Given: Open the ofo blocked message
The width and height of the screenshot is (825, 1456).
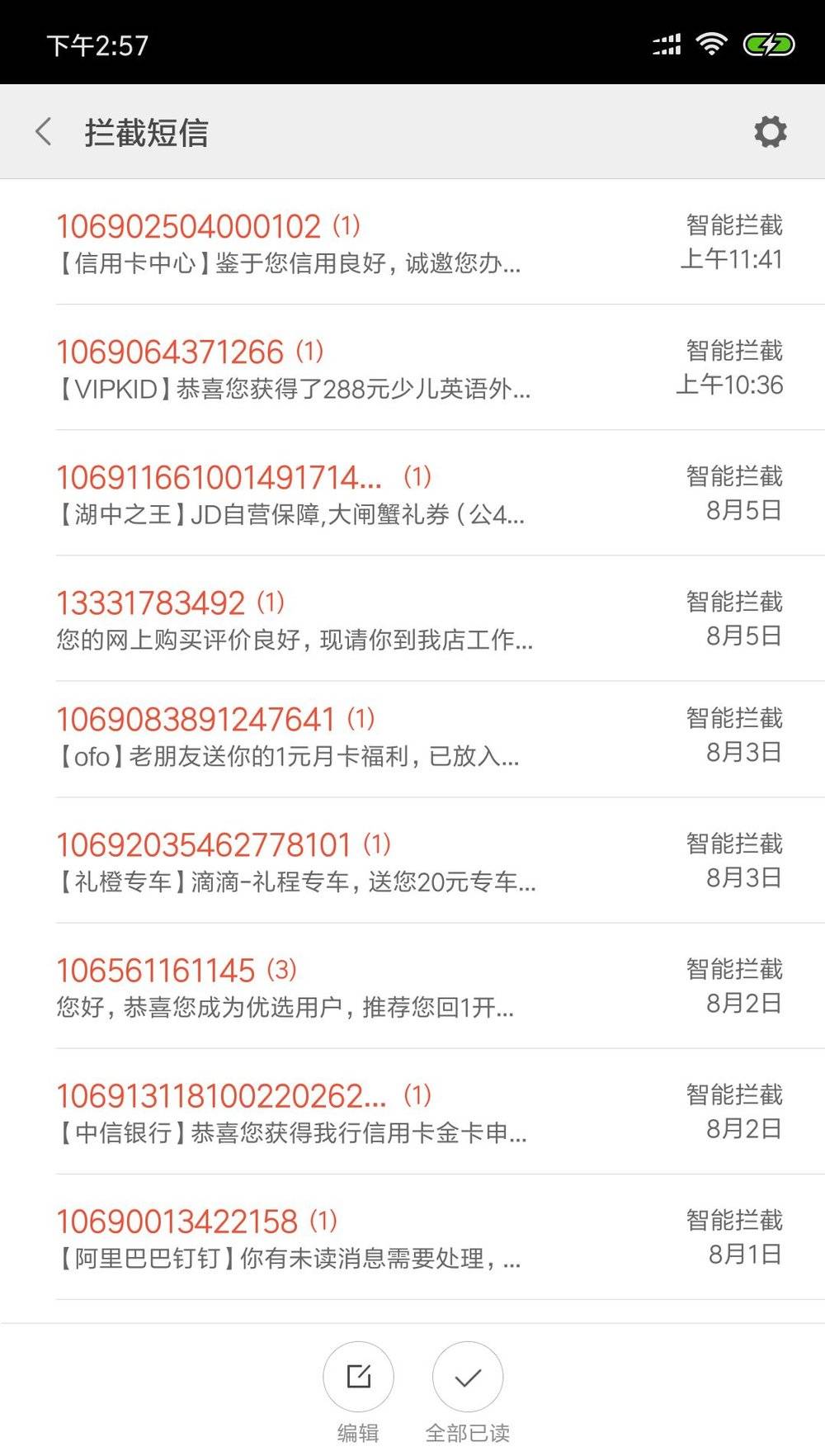Looking at the screenshot, I should click(x=412, y=739).
